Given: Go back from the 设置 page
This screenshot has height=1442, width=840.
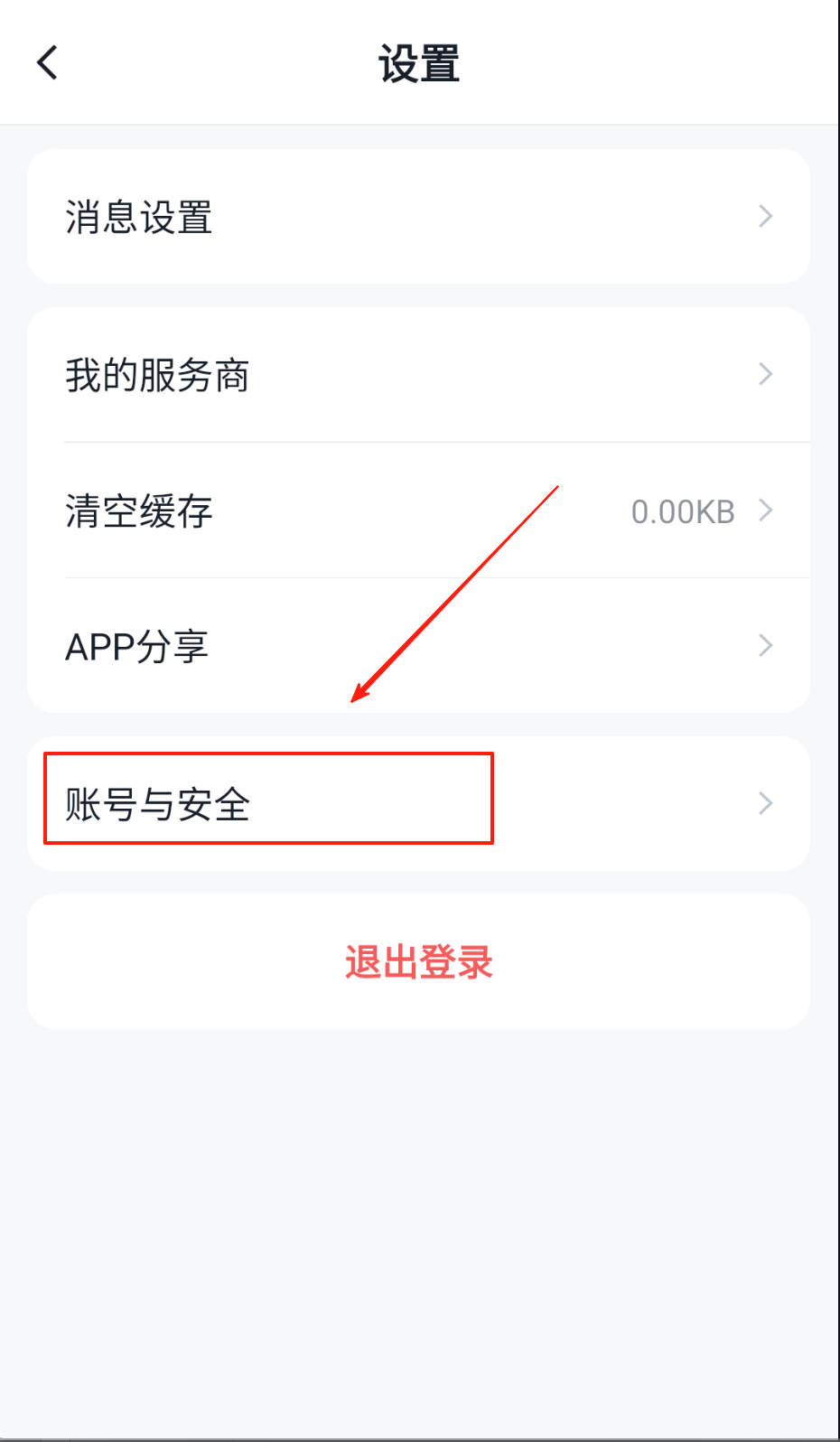Looking at the screenshot, I should (x=48, y=63).
